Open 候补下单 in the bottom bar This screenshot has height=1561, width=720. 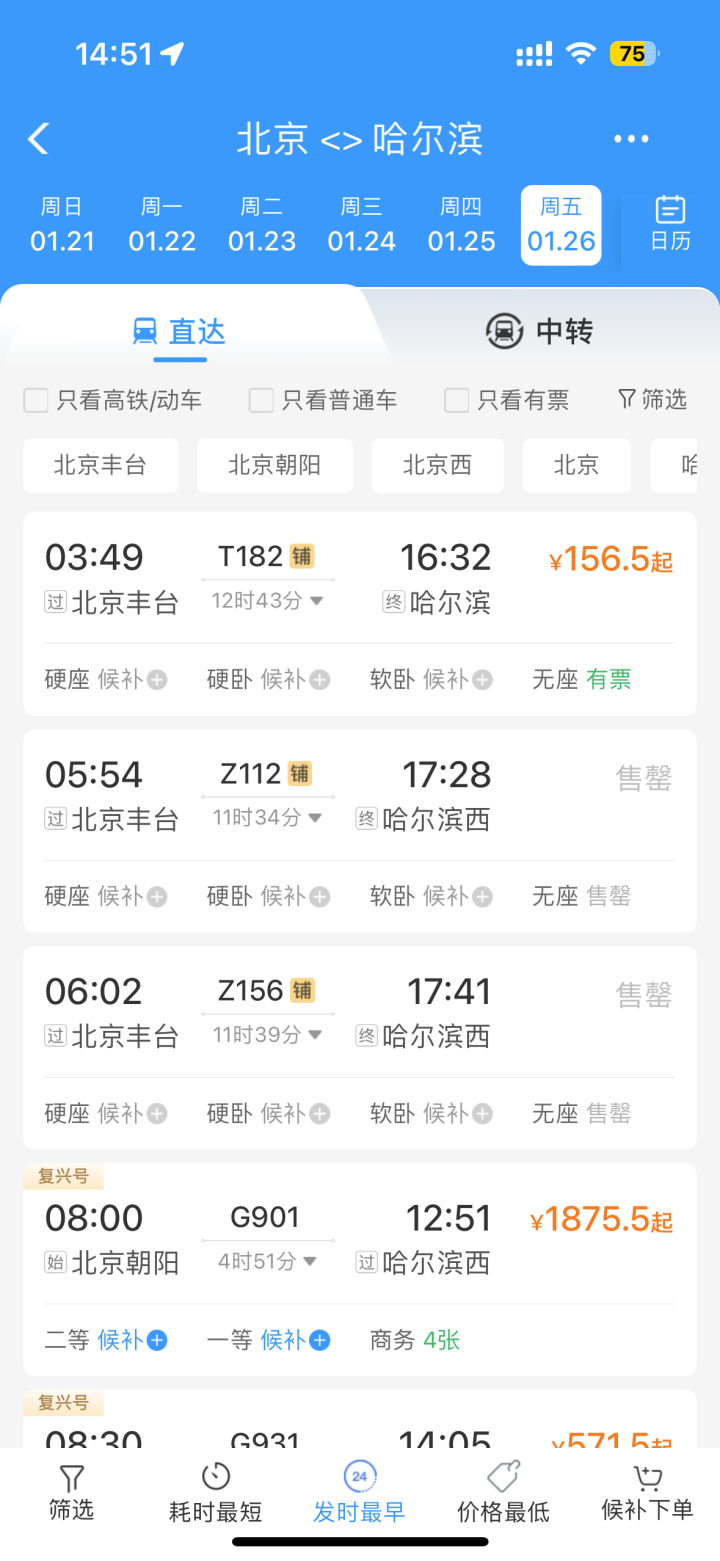point(647,1492)
